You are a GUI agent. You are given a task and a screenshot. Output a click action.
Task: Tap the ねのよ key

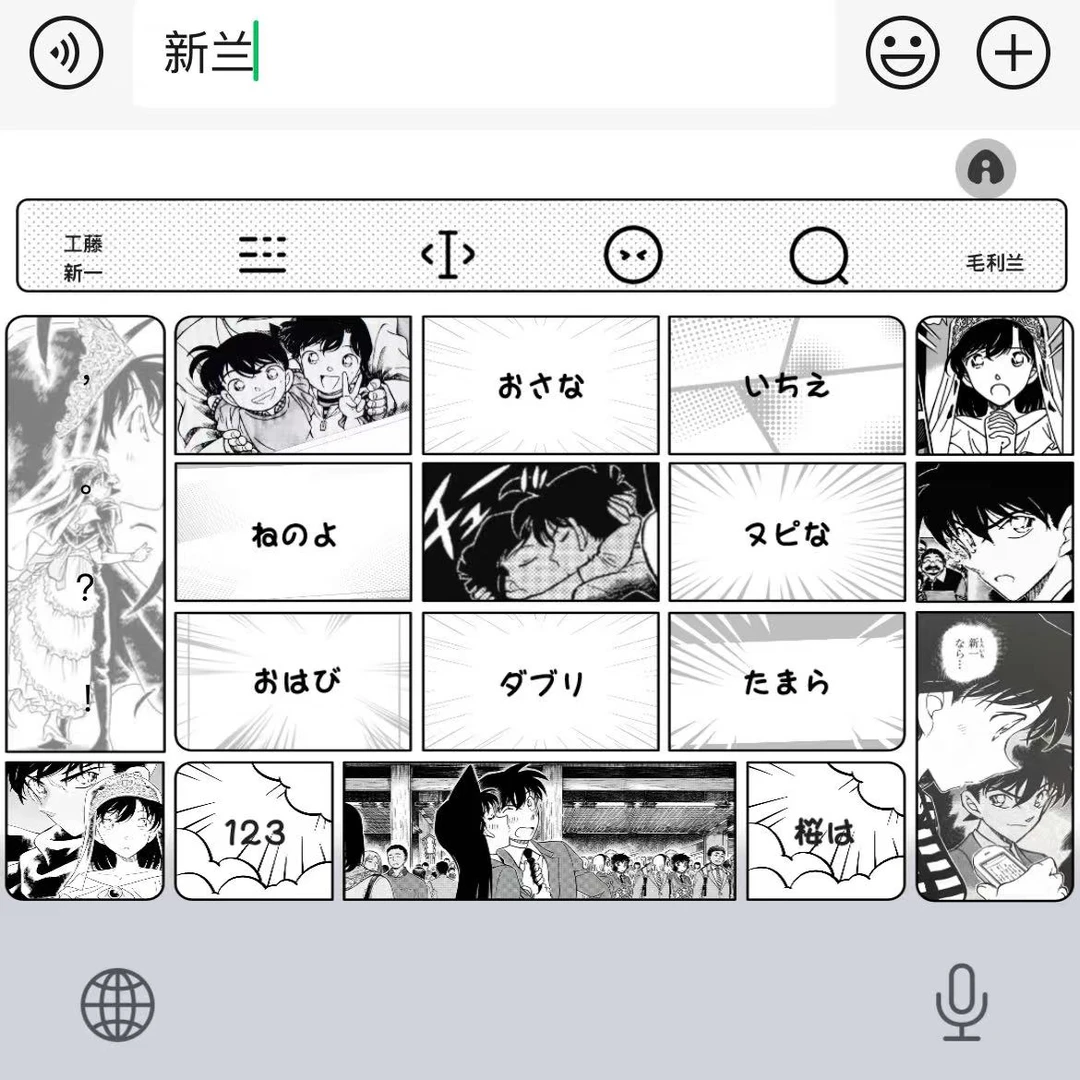293,532
